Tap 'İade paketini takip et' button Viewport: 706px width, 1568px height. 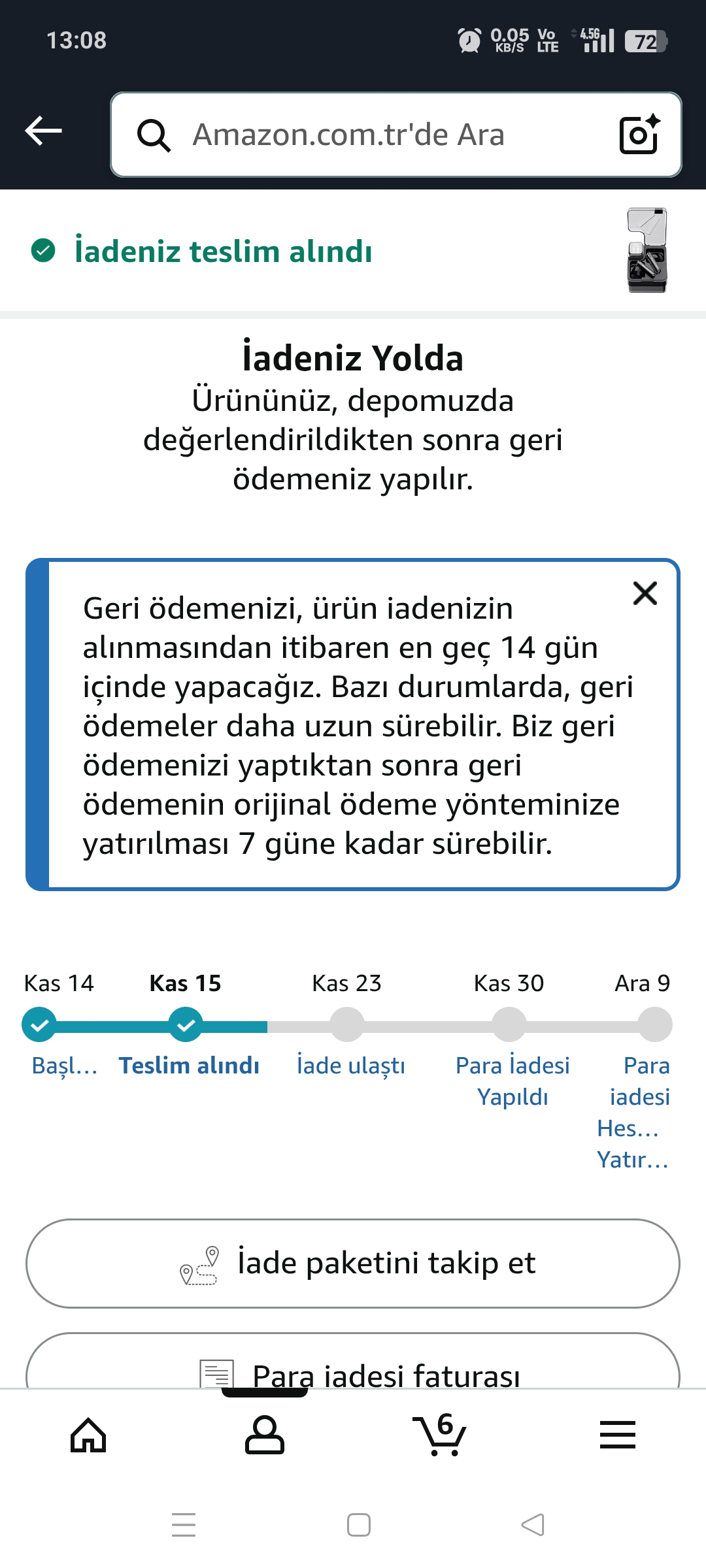353,1263
